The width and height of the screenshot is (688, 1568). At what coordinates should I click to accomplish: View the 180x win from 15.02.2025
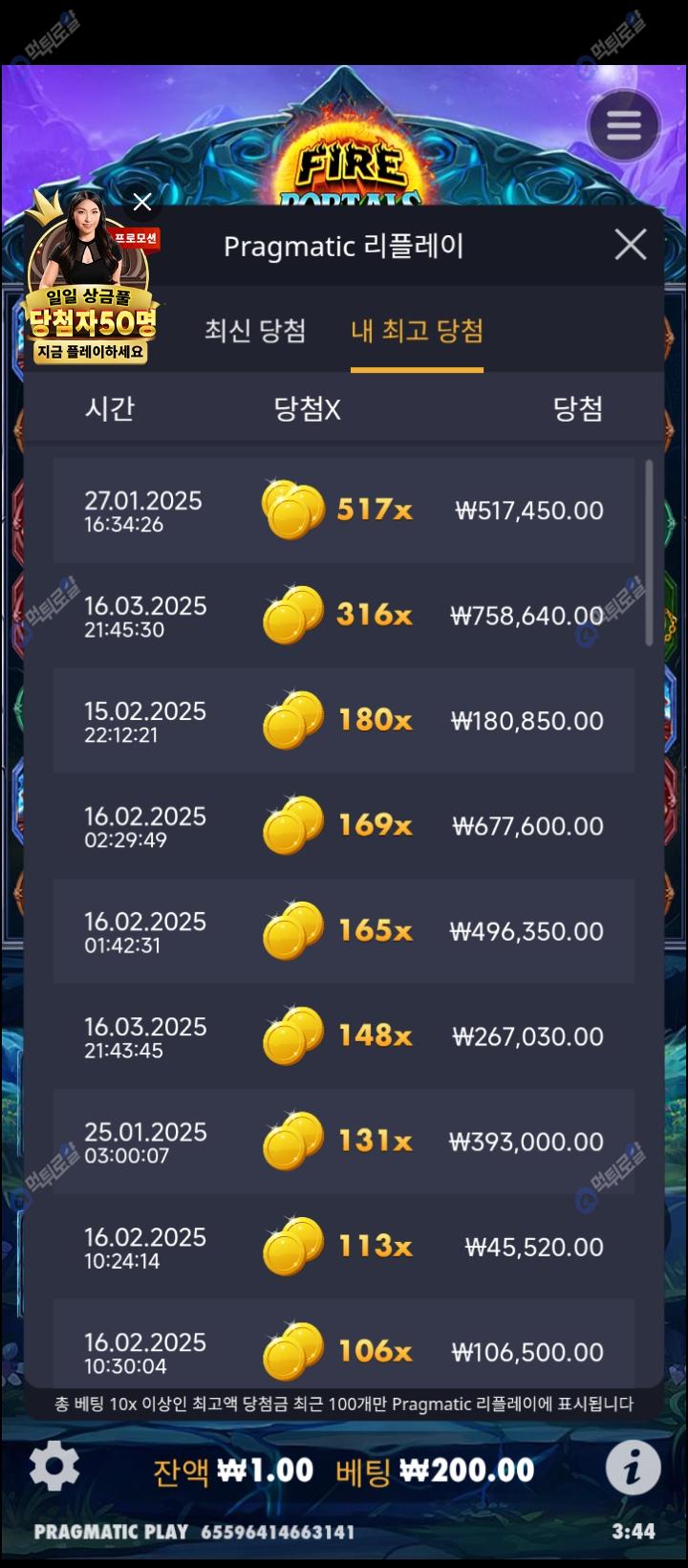pos(344,720)
